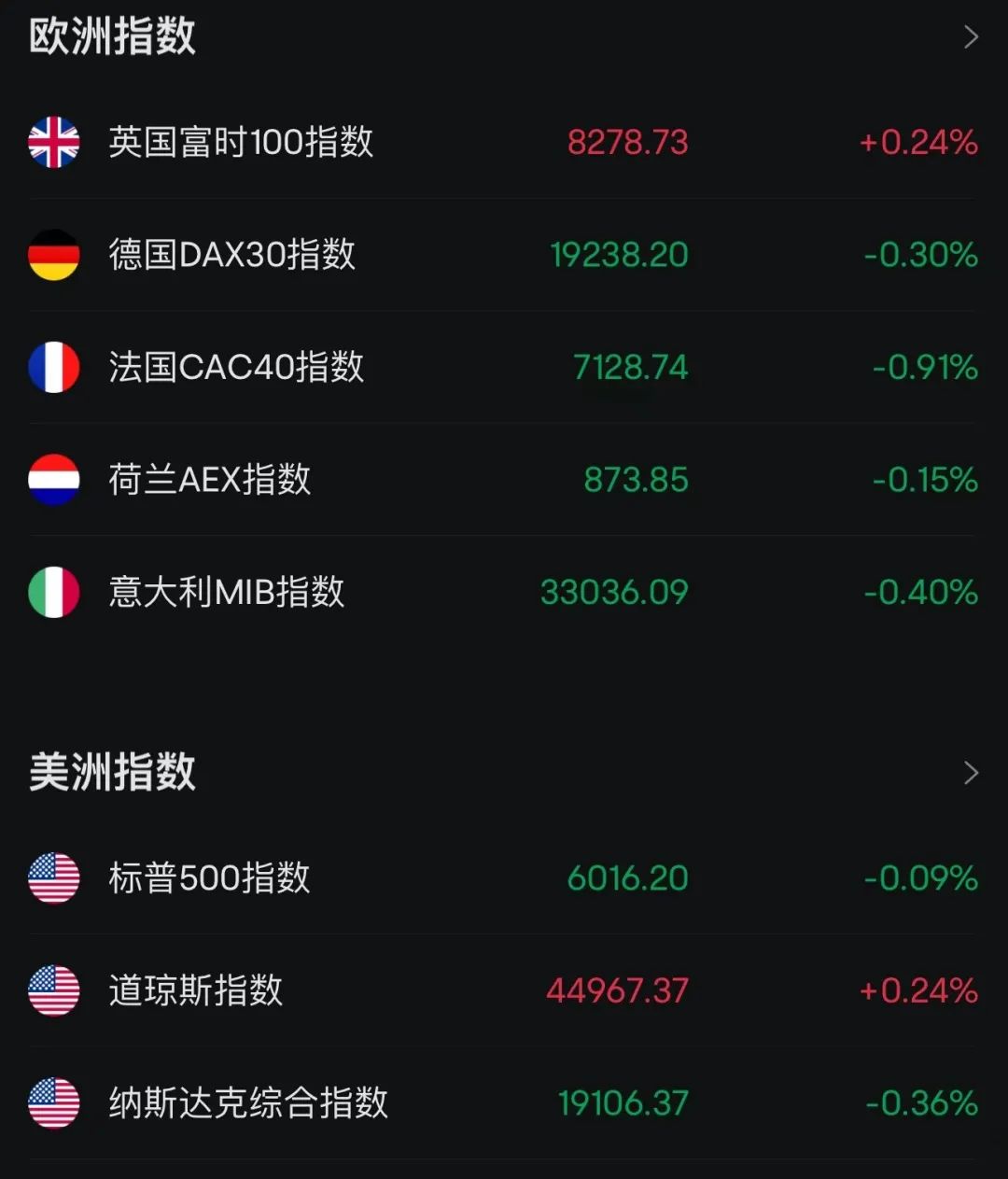Click the US flag beside 道琼斯指数
The width and height of the screenshot is (1008, 1179).
[x=54, y=990]
